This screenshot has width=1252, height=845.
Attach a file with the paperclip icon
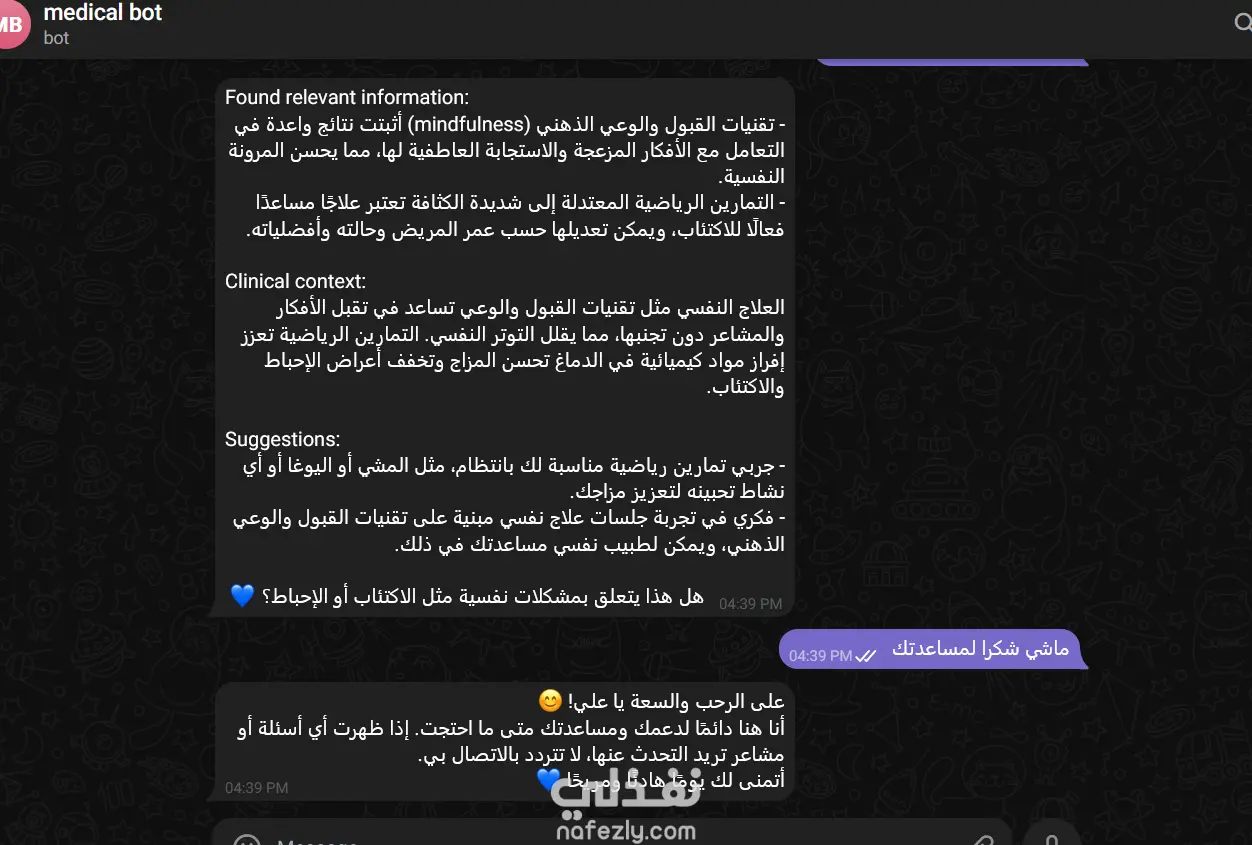point(982,840)
